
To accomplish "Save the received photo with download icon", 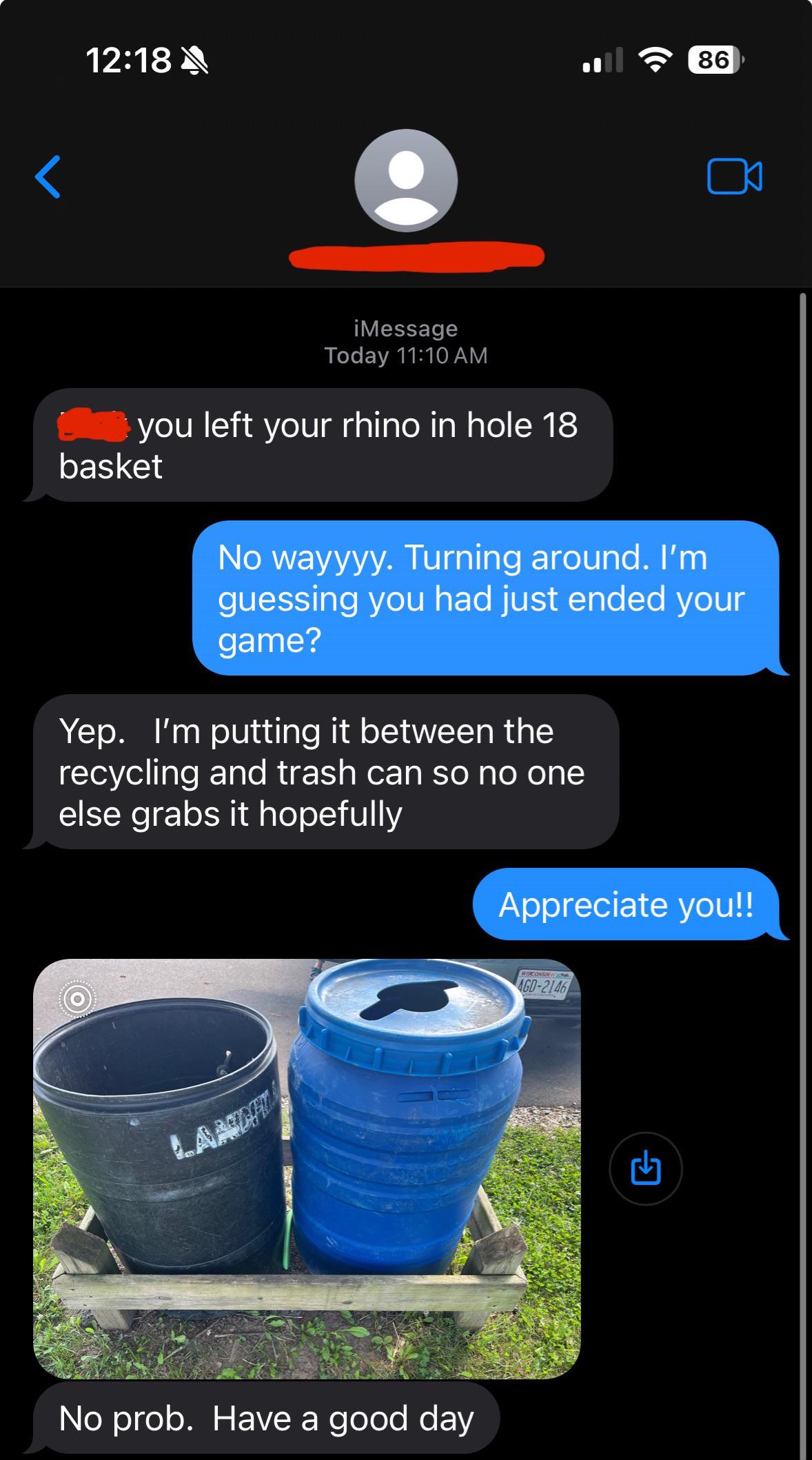I will pos(646,1168).
